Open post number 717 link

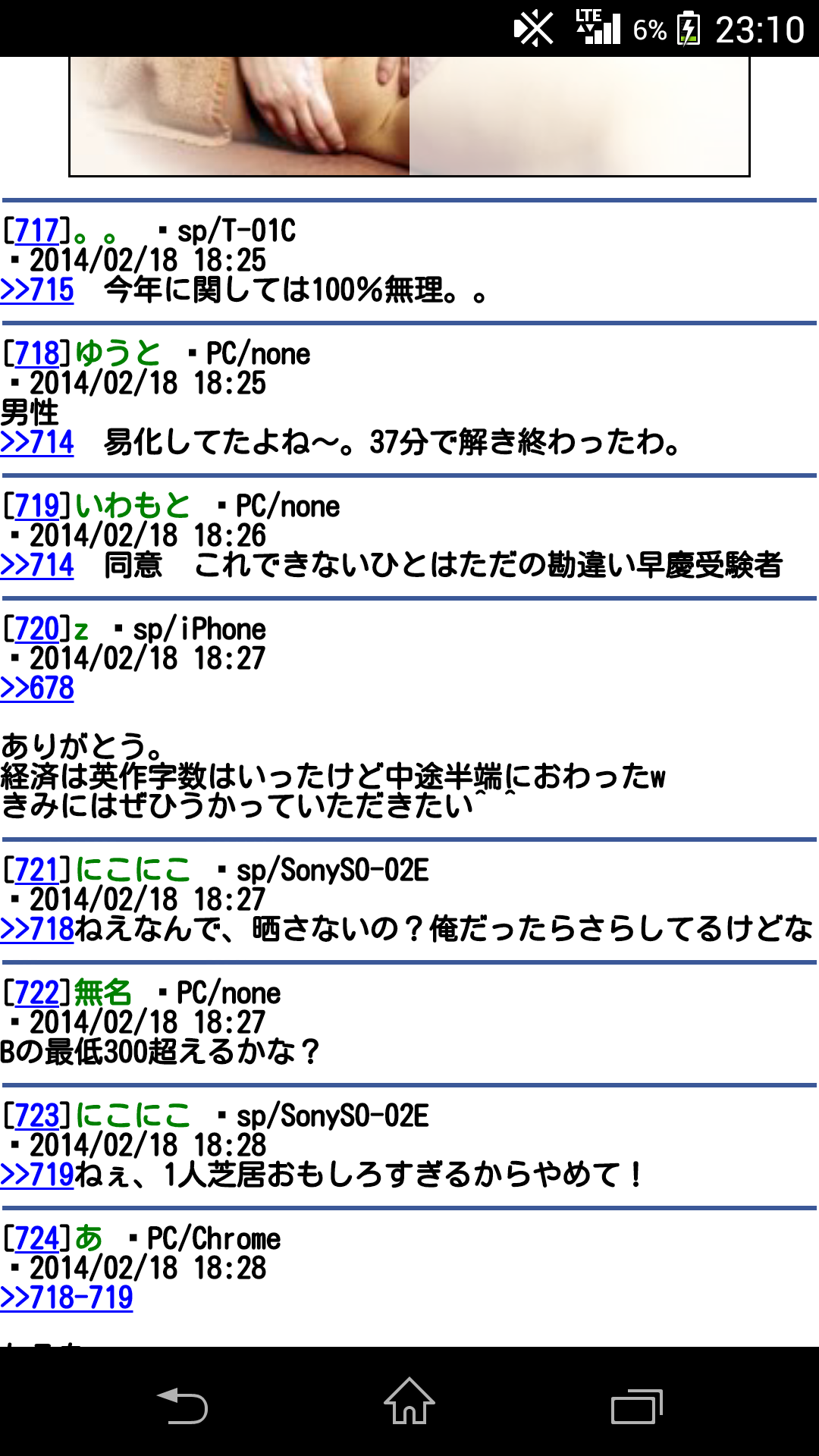point(36,231)
